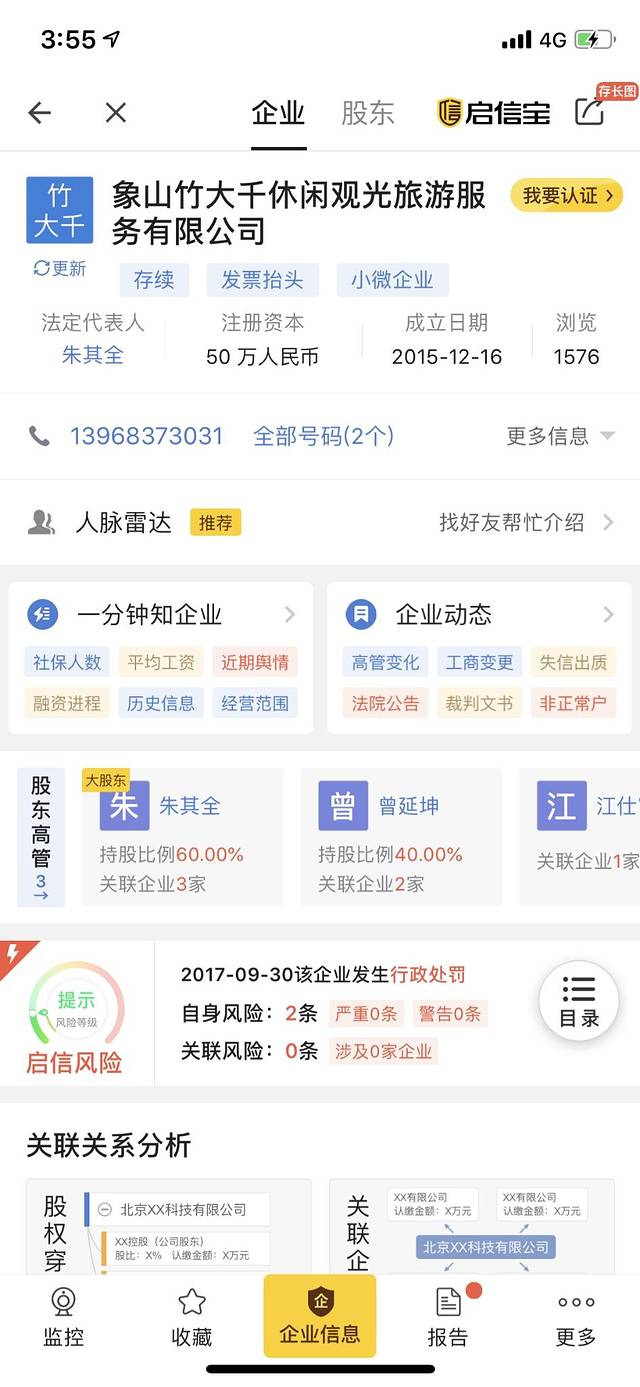Open shareholder card 曾延坤

click(x=400, y=838)
